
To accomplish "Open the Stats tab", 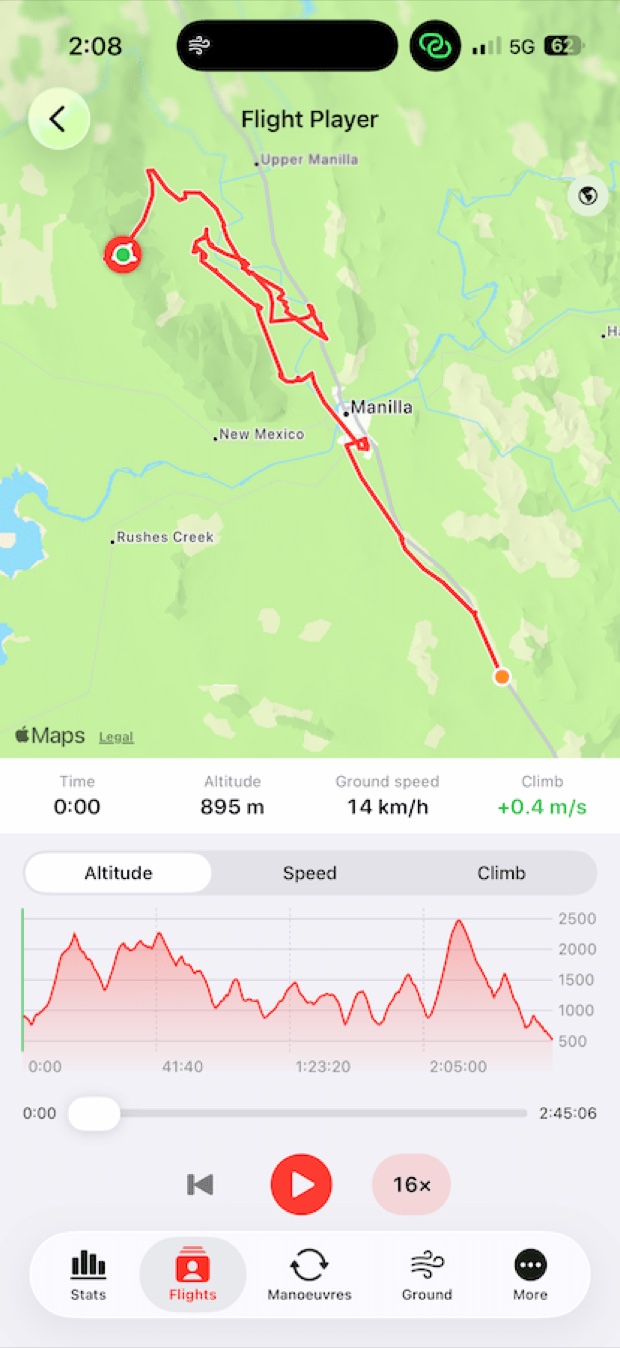I will 88,1275.
